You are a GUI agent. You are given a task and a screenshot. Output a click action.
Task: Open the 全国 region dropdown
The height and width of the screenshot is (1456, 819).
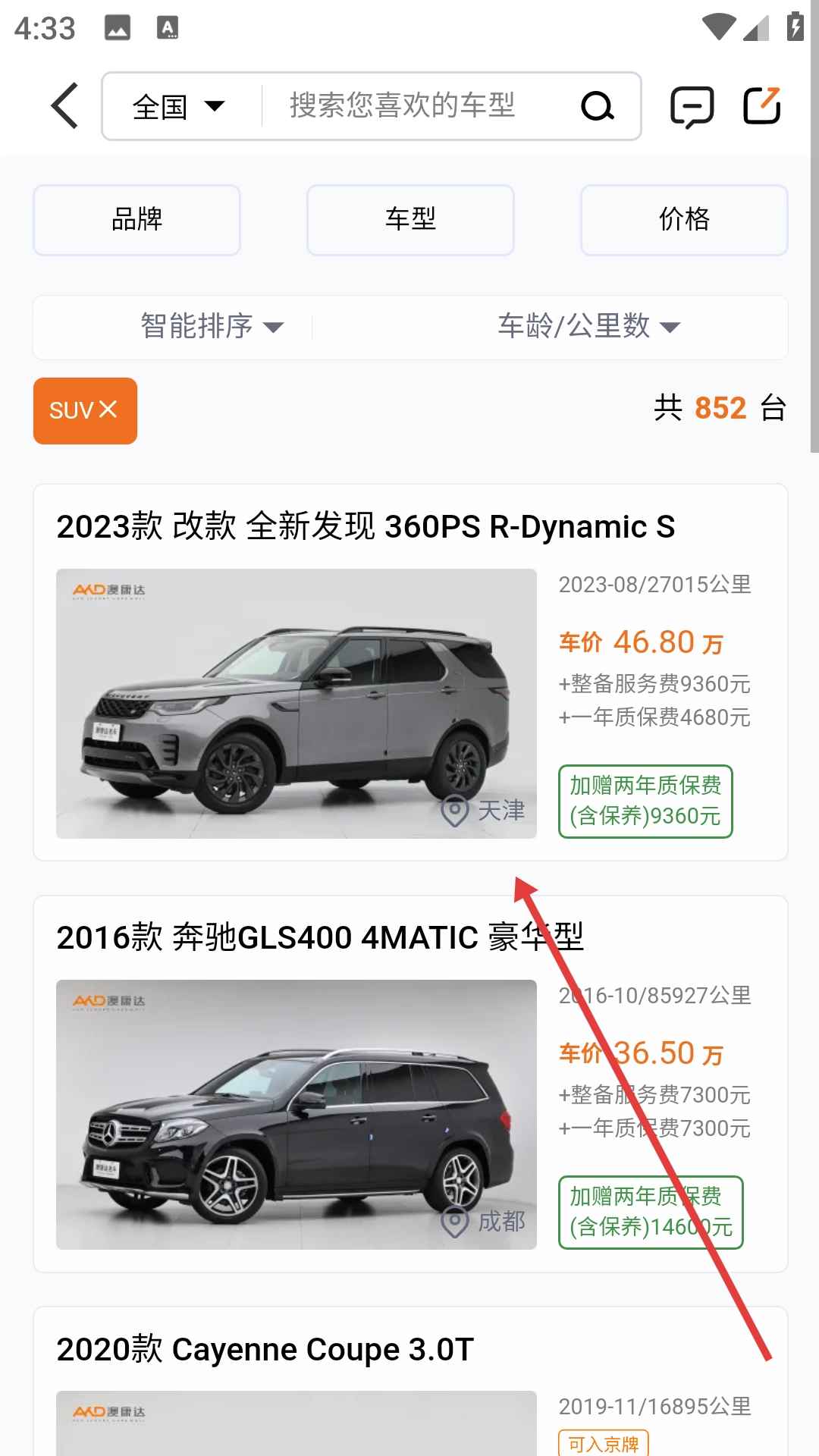click(179, 106)
